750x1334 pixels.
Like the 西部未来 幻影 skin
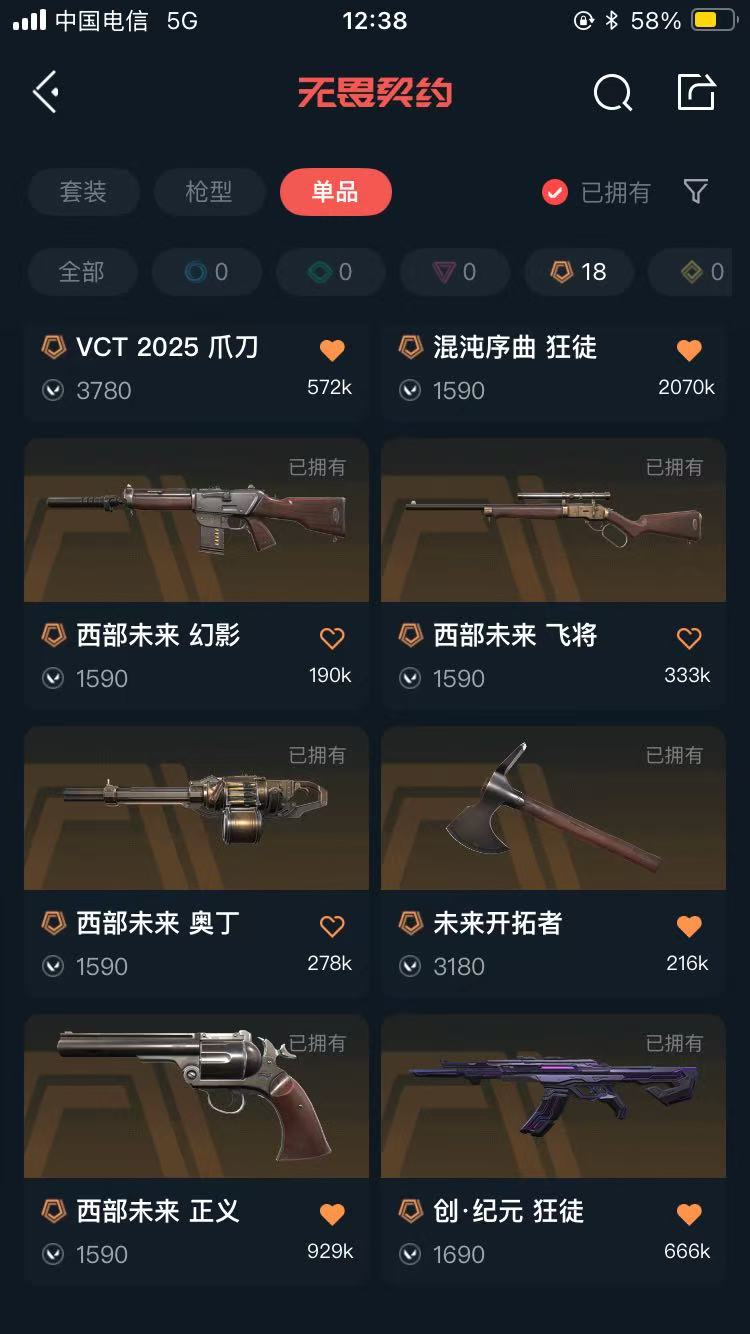click(x=332, y=638)
